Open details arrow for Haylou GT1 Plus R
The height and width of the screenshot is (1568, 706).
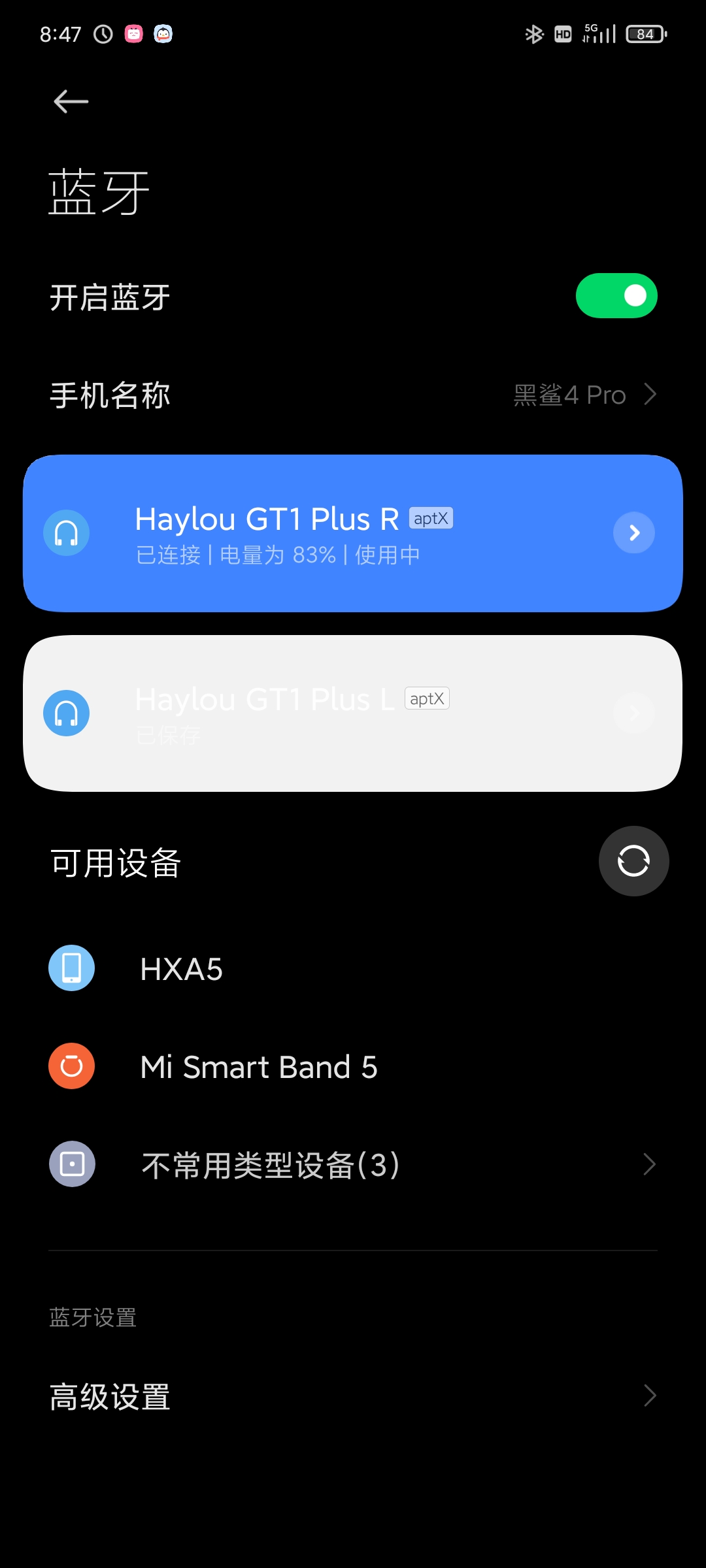tap(633, 533)
